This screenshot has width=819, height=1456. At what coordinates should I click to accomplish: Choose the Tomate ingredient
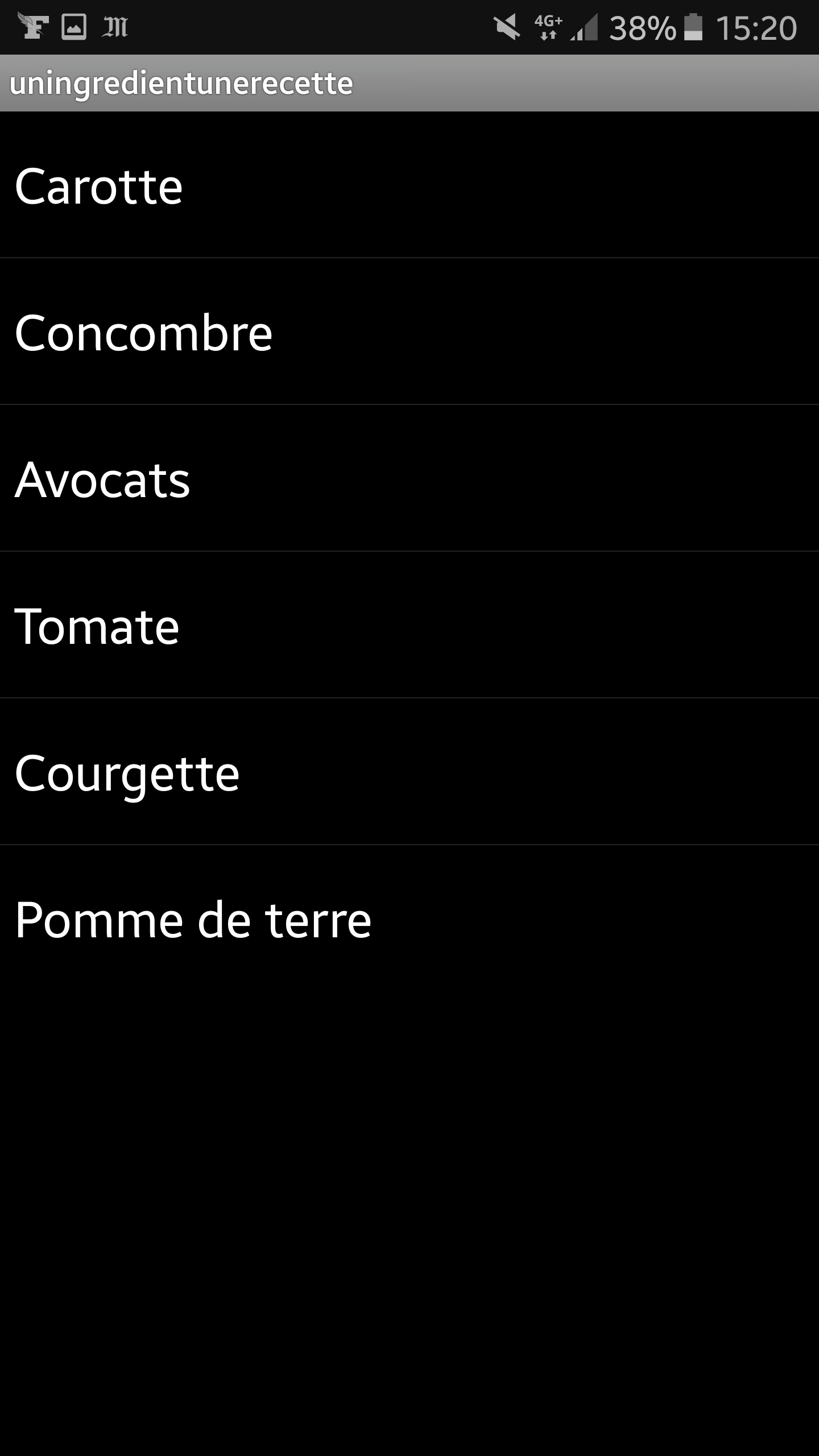(x=409, y=625)
